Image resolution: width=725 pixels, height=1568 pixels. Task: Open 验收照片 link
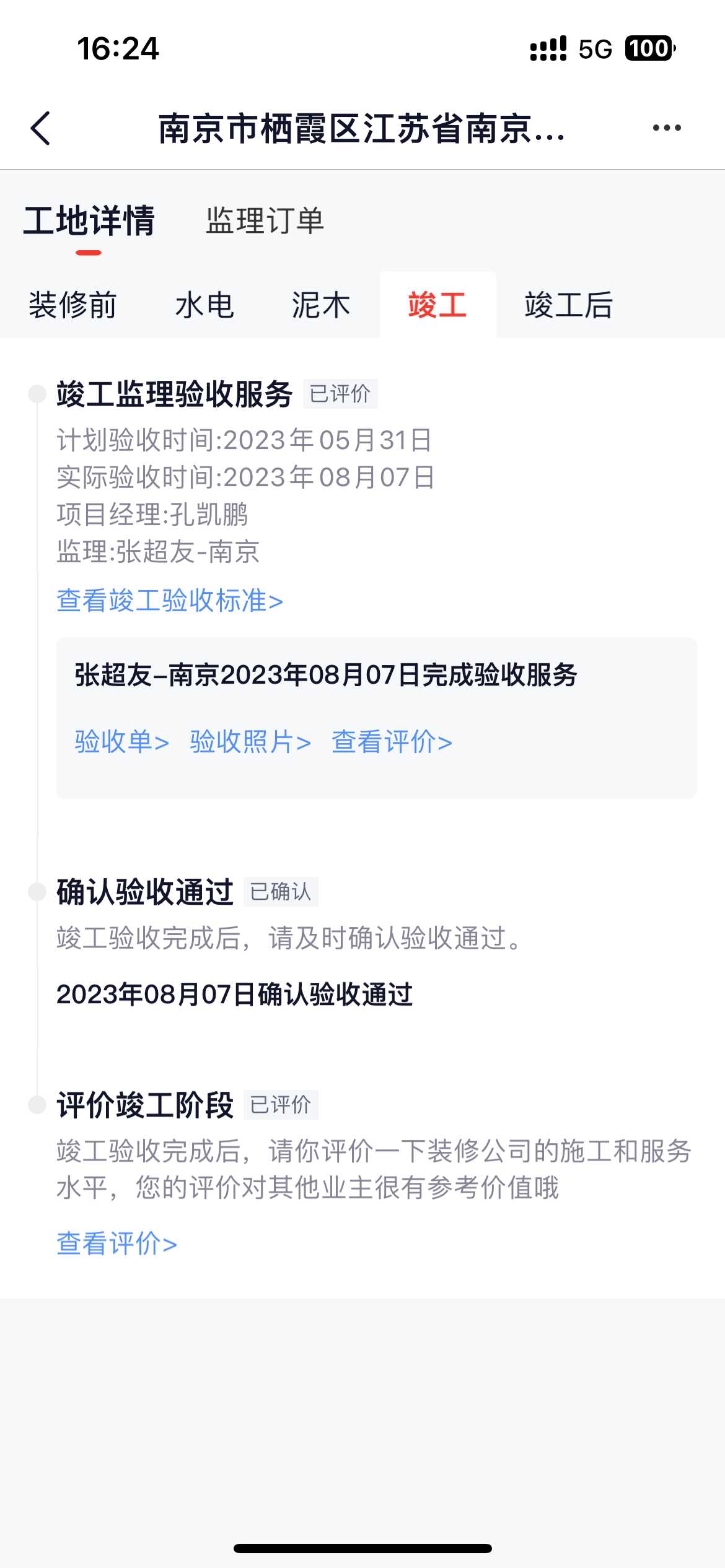pyautogui.click(x=250, y=741)
